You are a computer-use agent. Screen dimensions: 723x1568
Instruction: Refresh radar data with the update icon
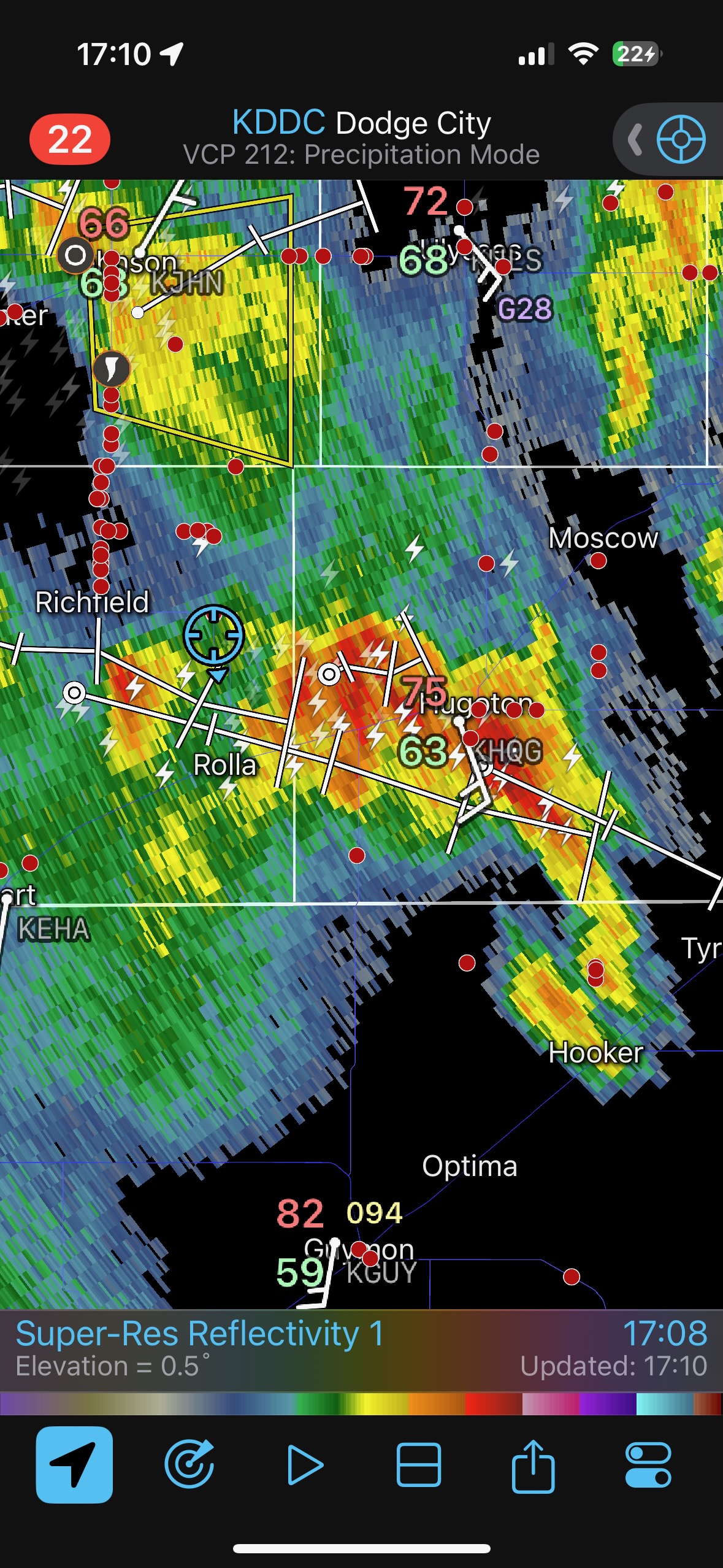[x=189, y=1464]
